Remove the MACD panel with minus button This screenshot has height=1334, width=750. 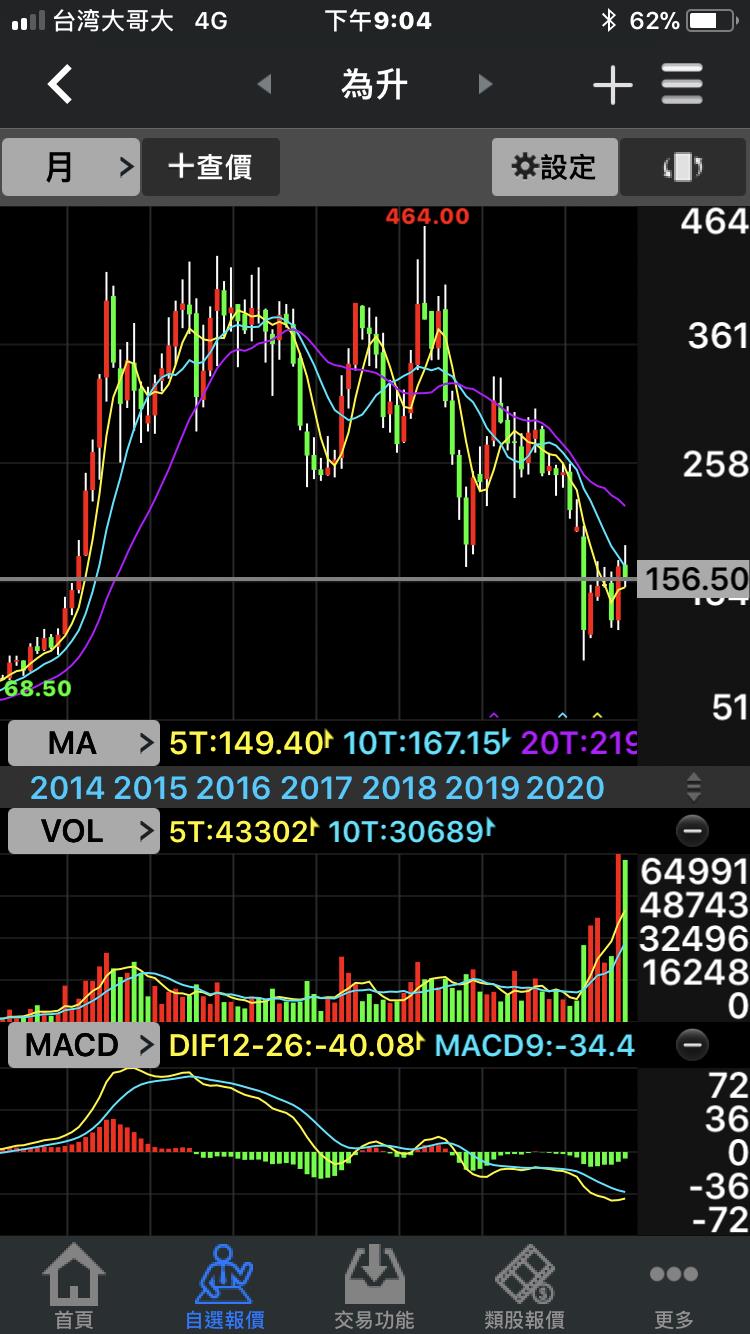692,1046
